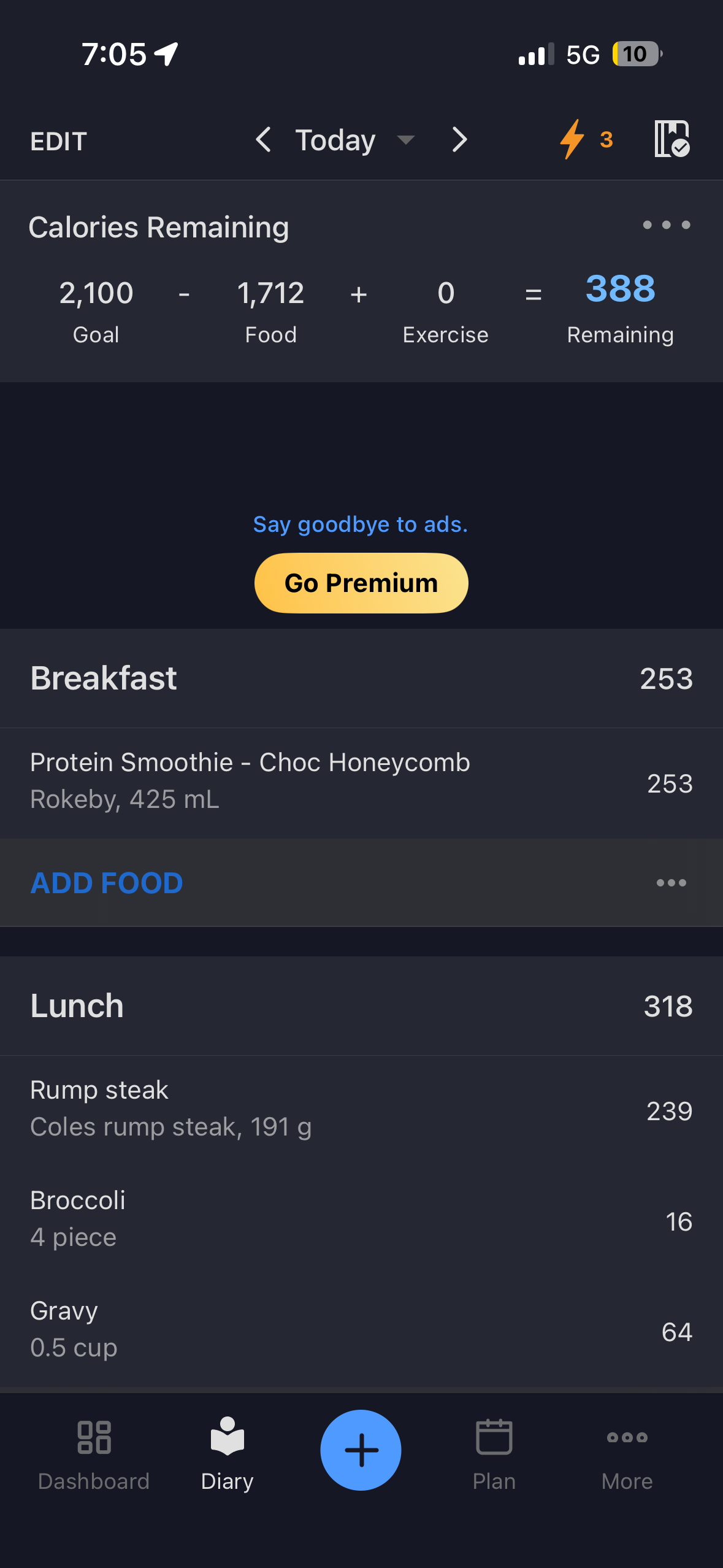Go to the previous day

(x=264, y=140)
